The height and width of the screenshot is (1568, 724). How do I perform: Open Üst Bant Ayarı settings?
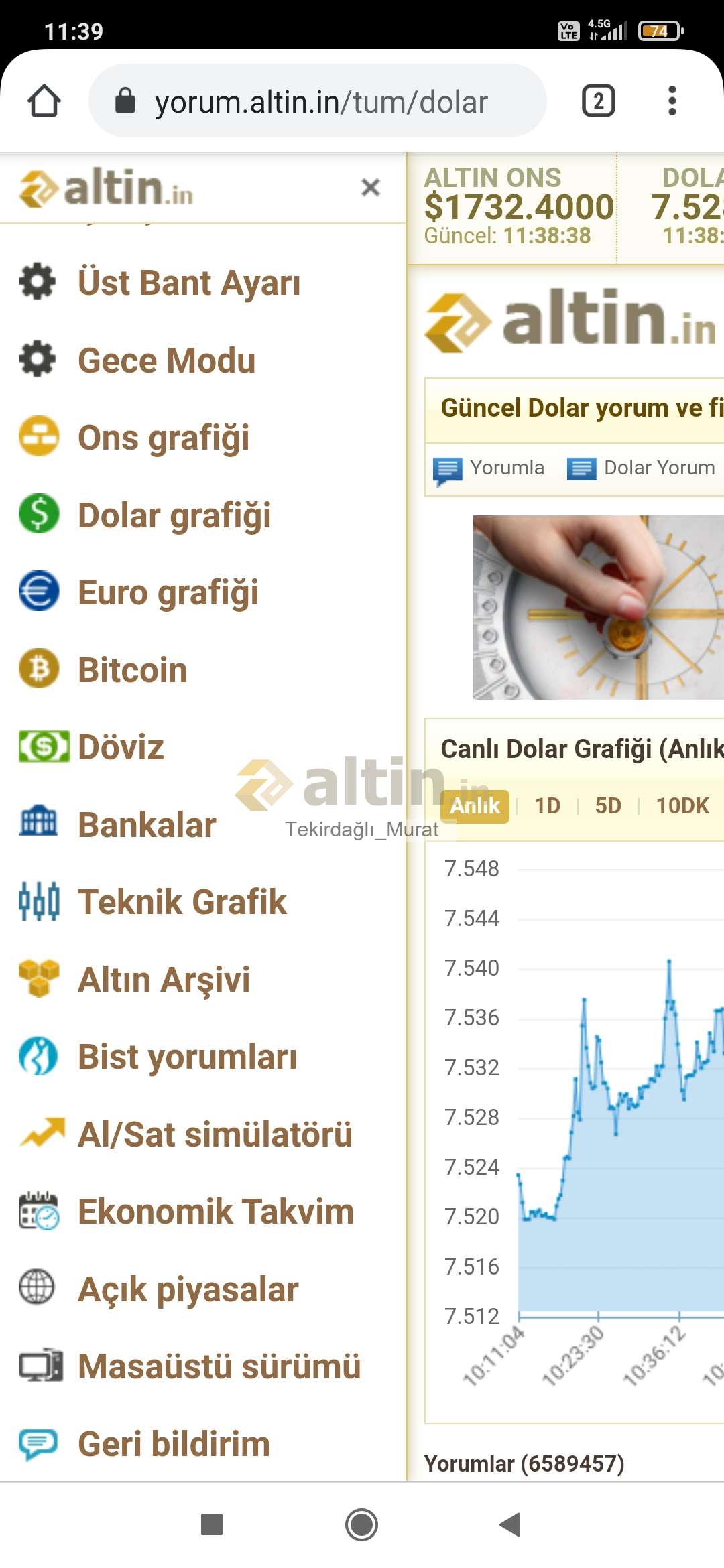190,283
